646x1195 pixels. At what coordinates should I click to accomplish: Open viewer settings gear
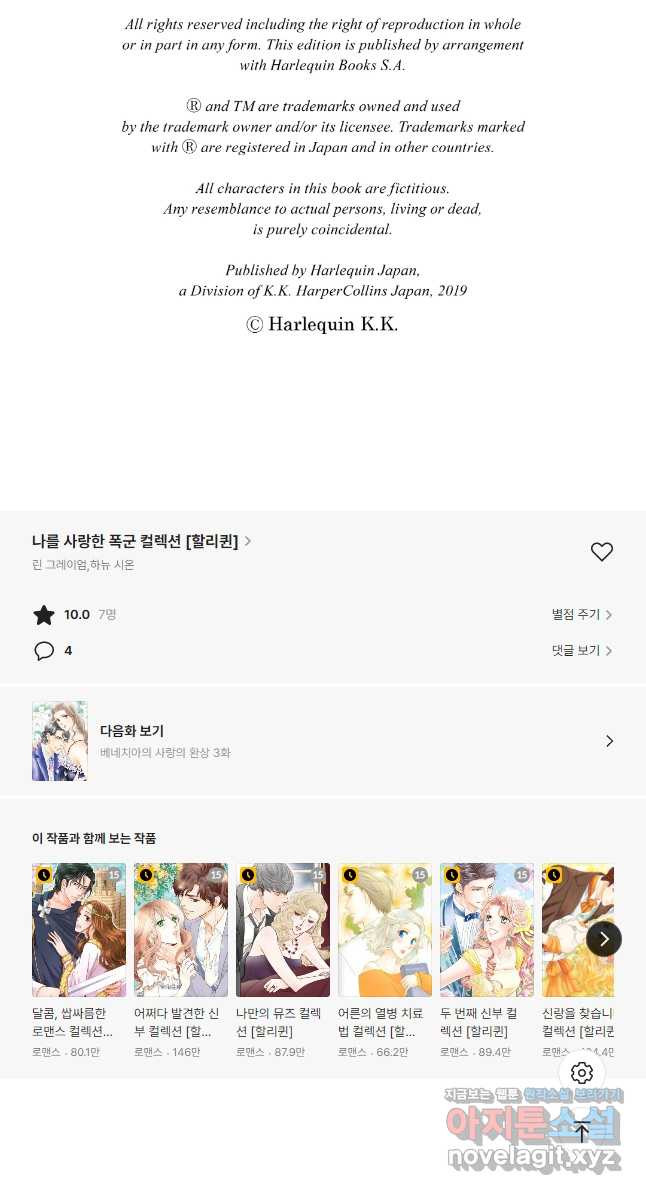(x=582, y=1073)
